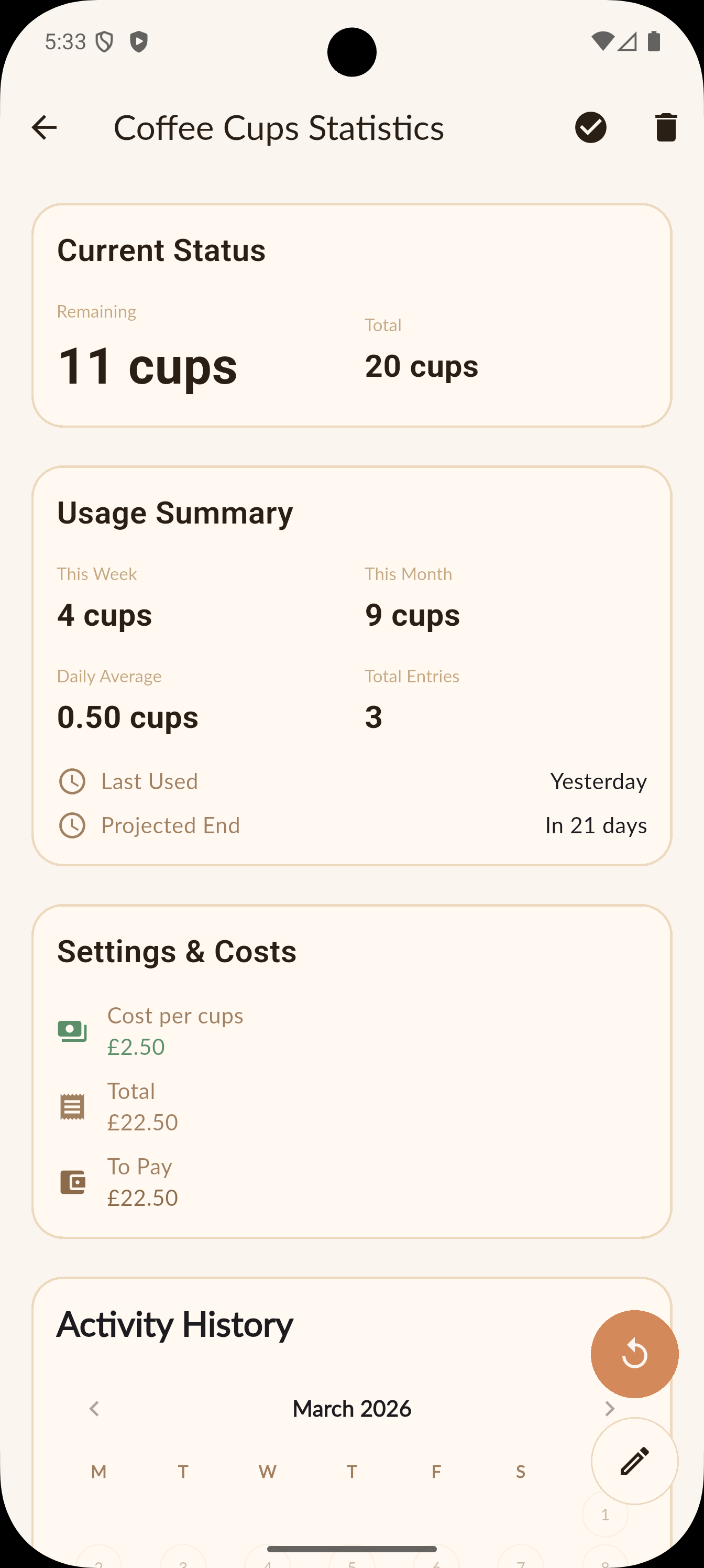The width and height of the screenshot is (704, 1568).
Task: Click the receipt icon next to Total
Action: (x=72, y=1105)
